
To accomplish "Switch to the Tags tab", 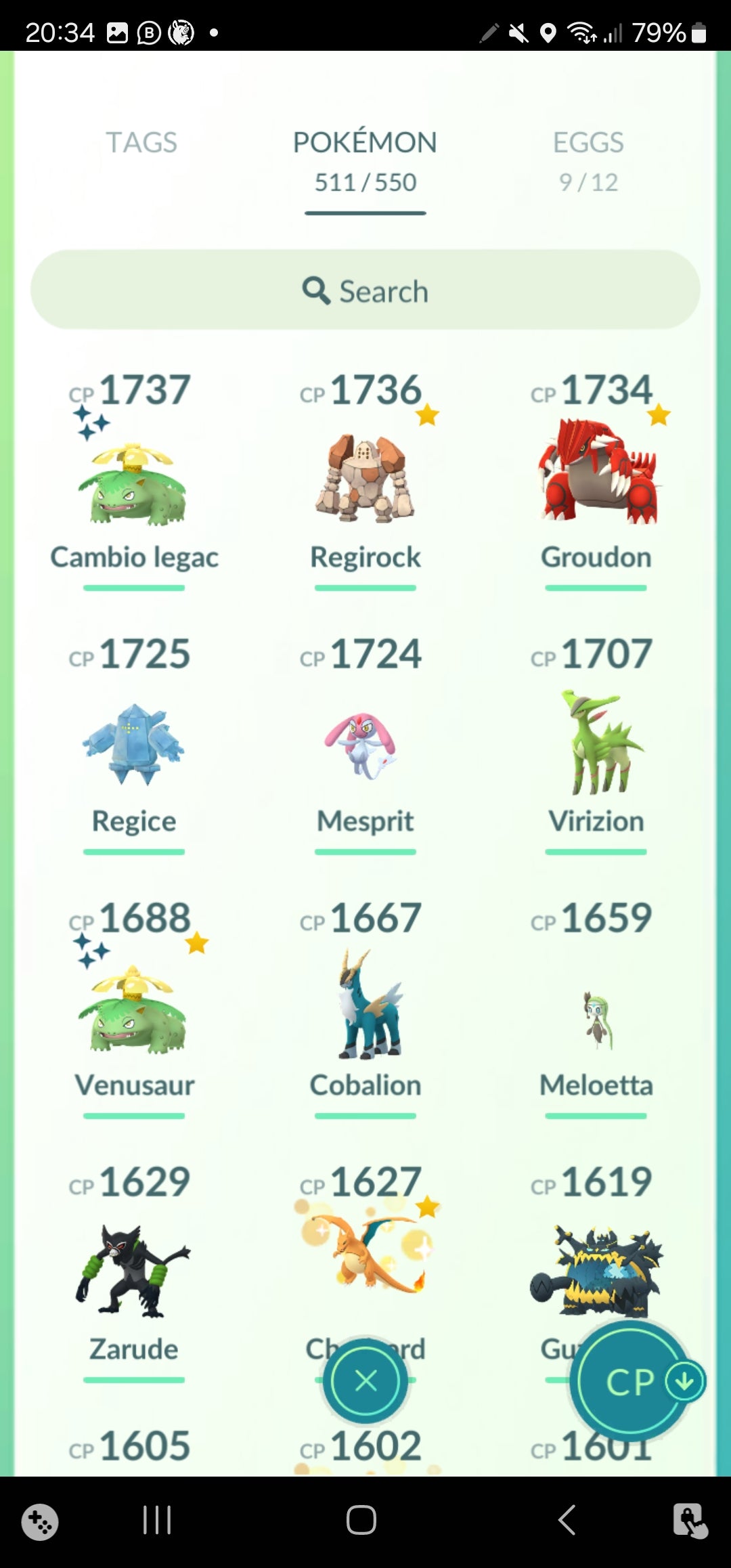I will (141, 143).
